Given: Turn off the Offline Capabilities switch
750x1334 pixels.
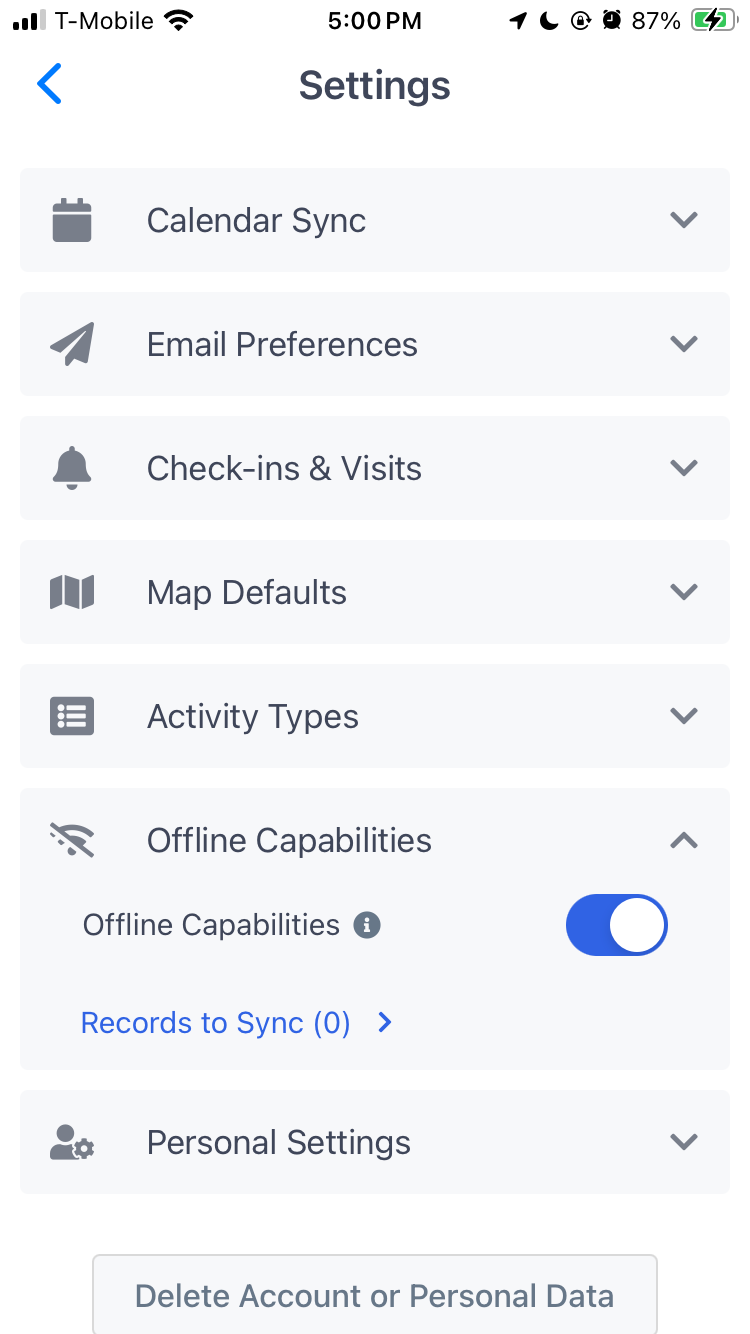Looking at the screenshot, I should [616, 925].
